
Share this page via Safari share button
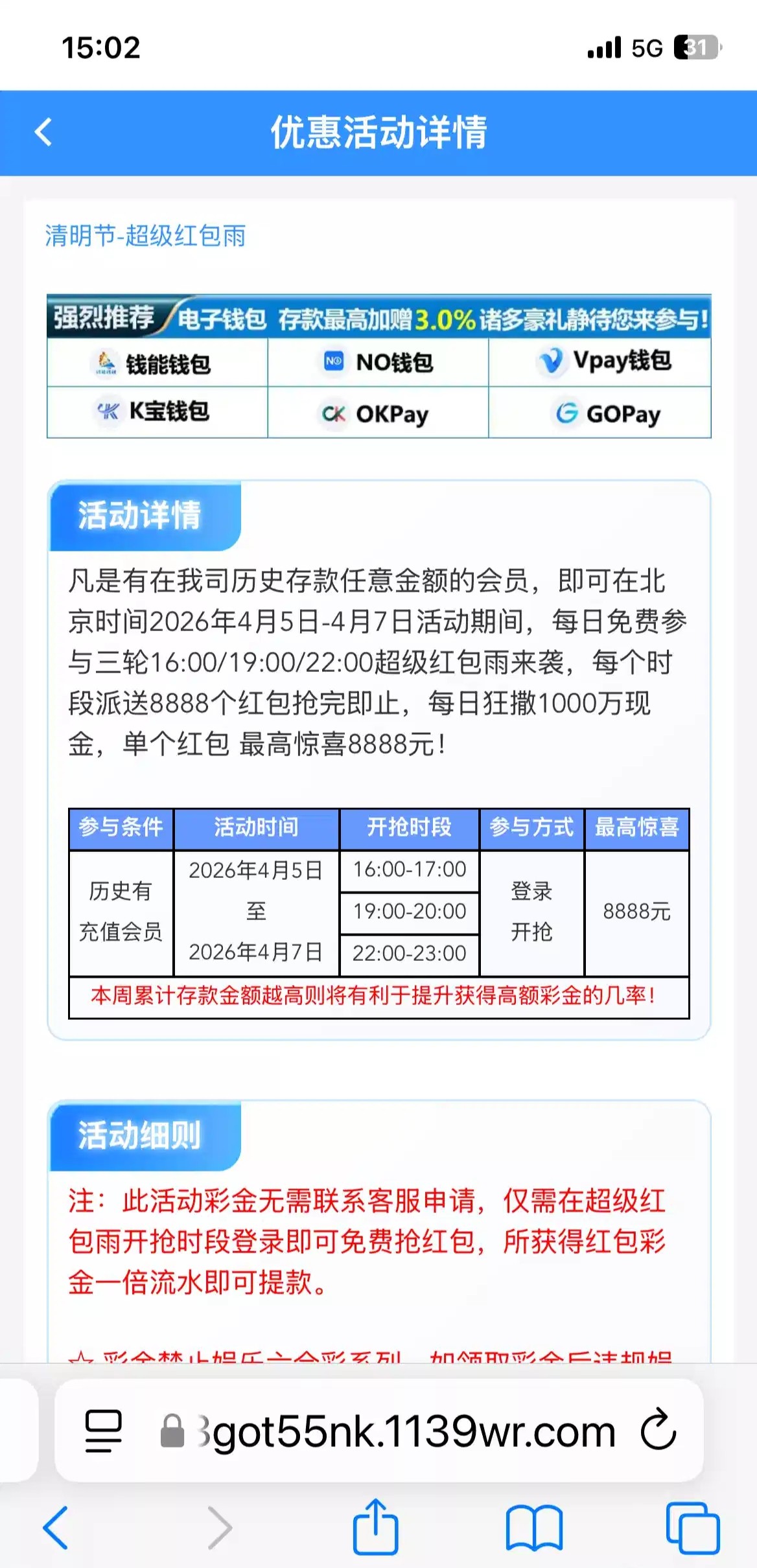375,1527
